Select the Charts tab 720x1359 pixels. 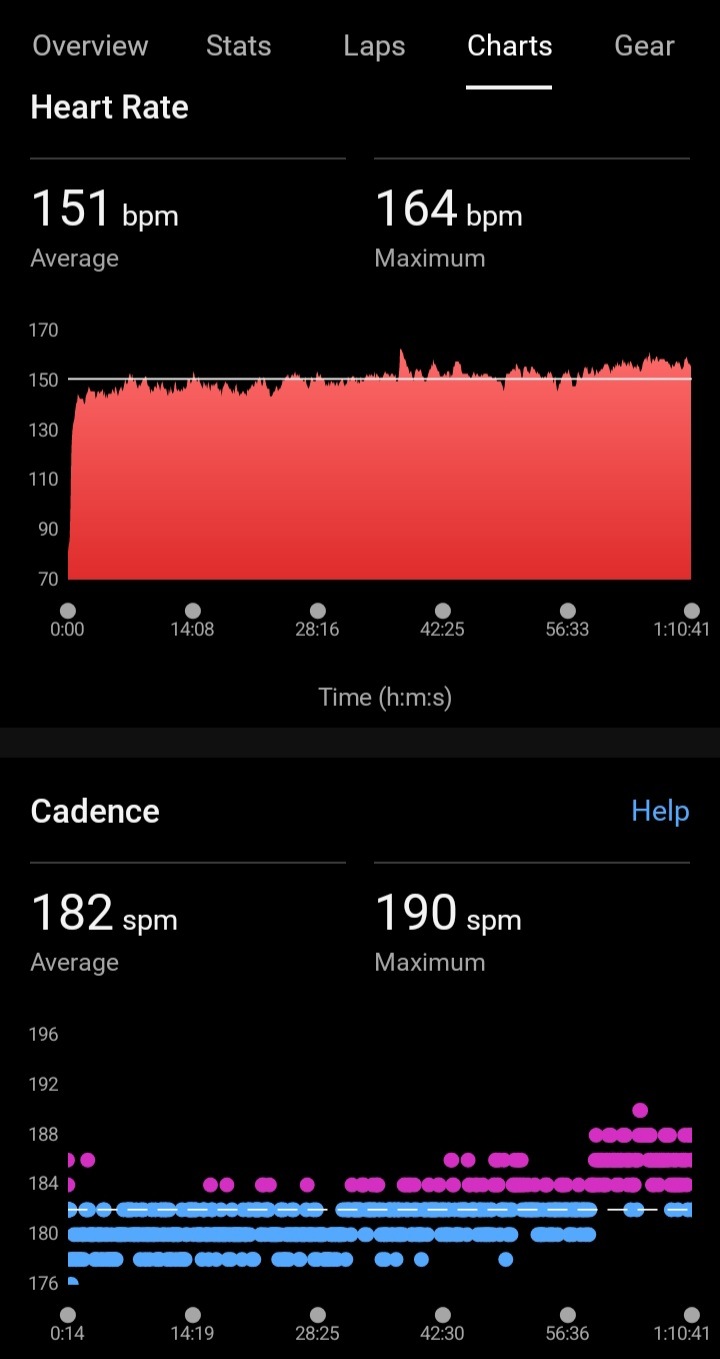[x=509, y=46]
